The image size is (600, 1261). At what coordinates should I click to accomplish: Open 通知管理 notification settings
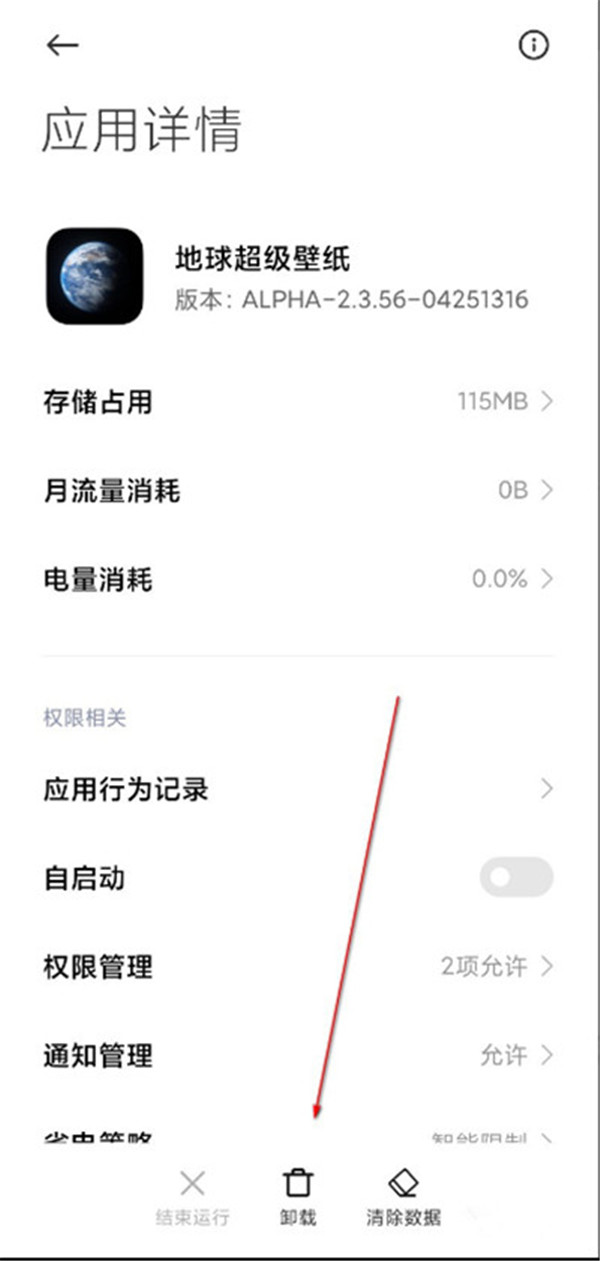pos(298,1054)
